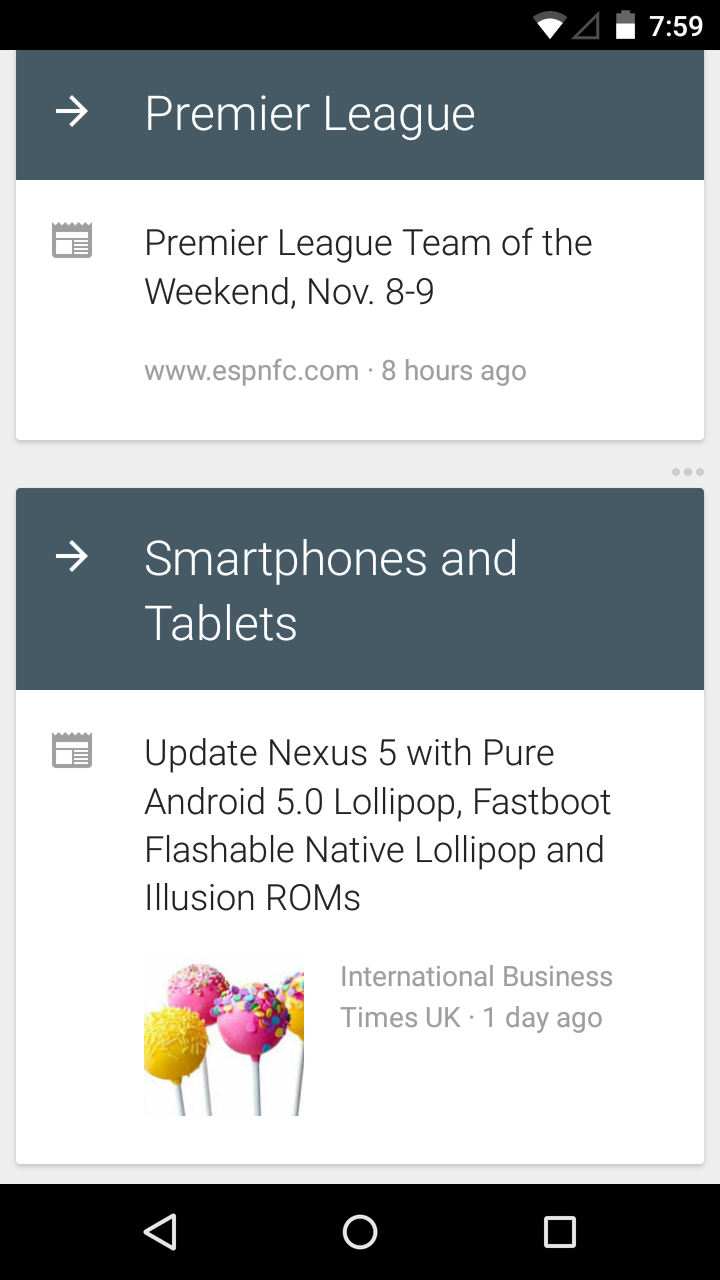Read Premier League Team of the Weekend article

tap(368, 268)
